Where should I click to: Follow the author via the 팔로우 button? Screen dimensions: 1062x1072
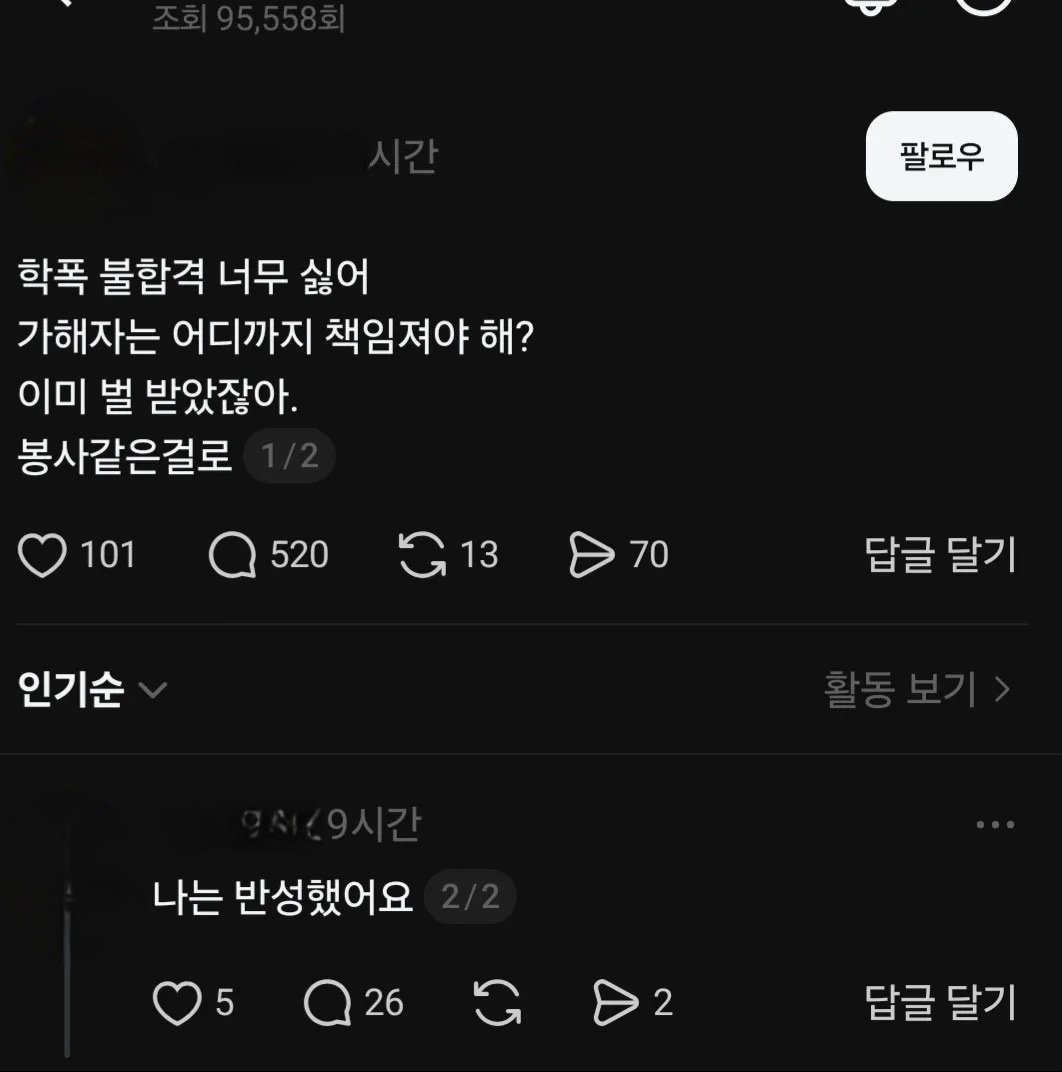click(940, 157)
